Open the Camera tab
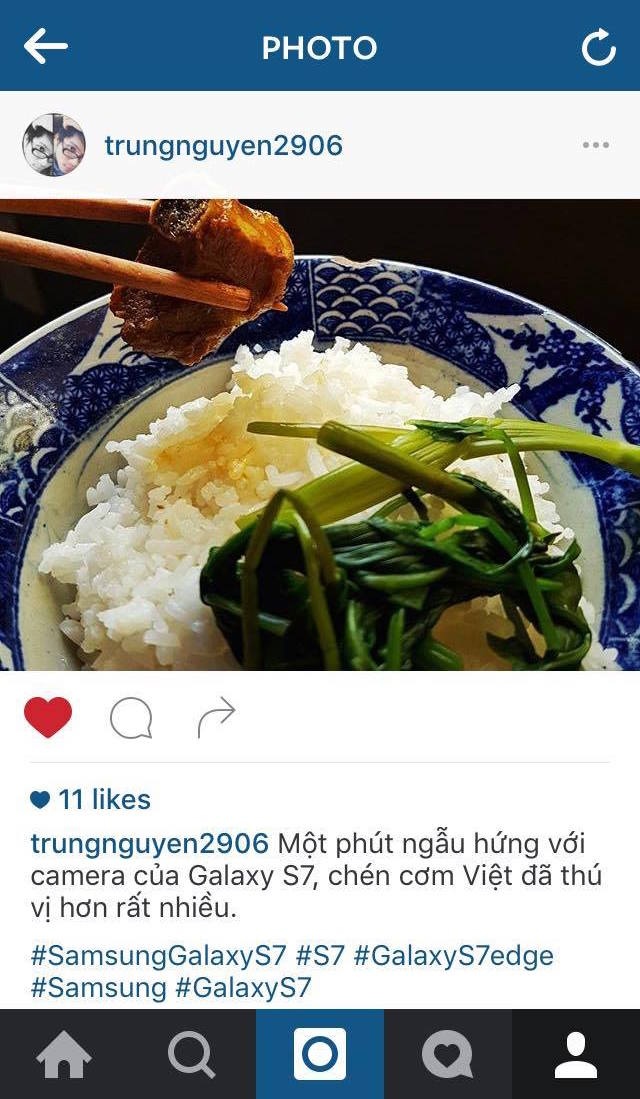 point(320,1055)
